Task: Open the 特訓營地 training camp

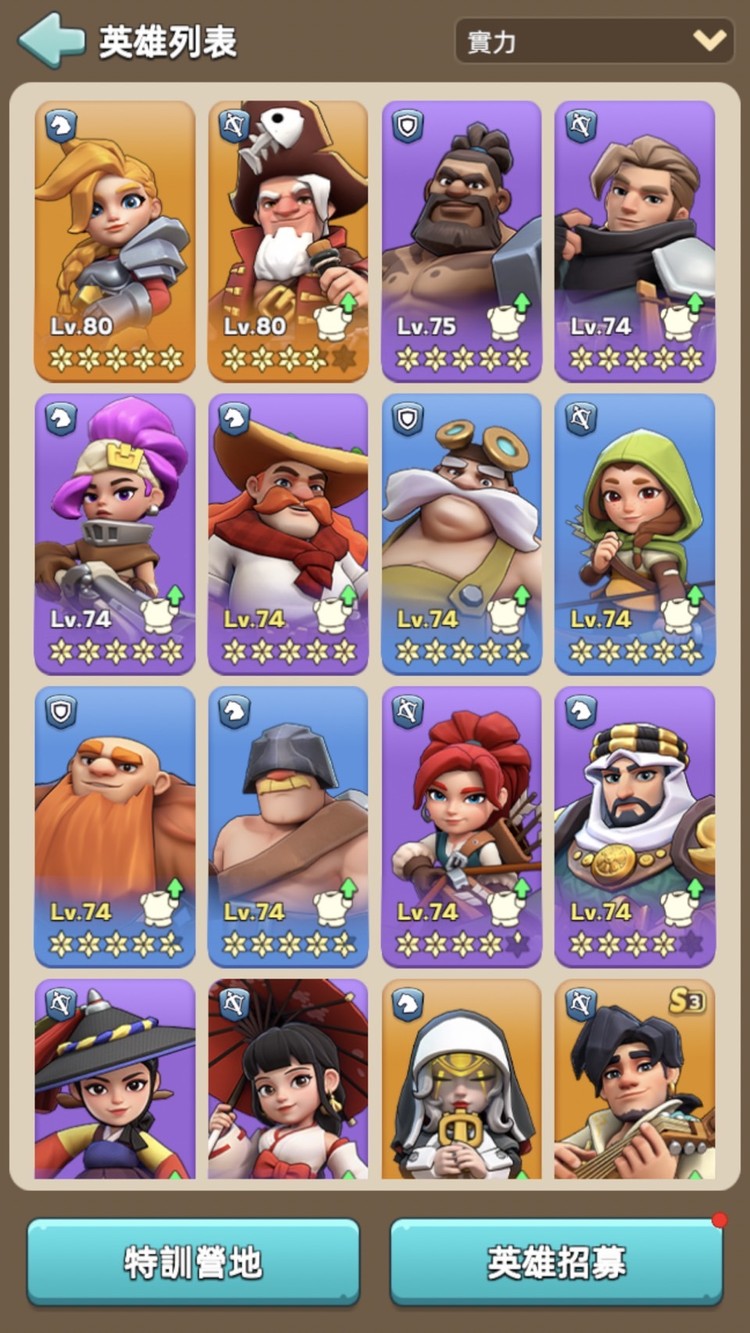Action: pyautogui.click(x=193, y=1262)
